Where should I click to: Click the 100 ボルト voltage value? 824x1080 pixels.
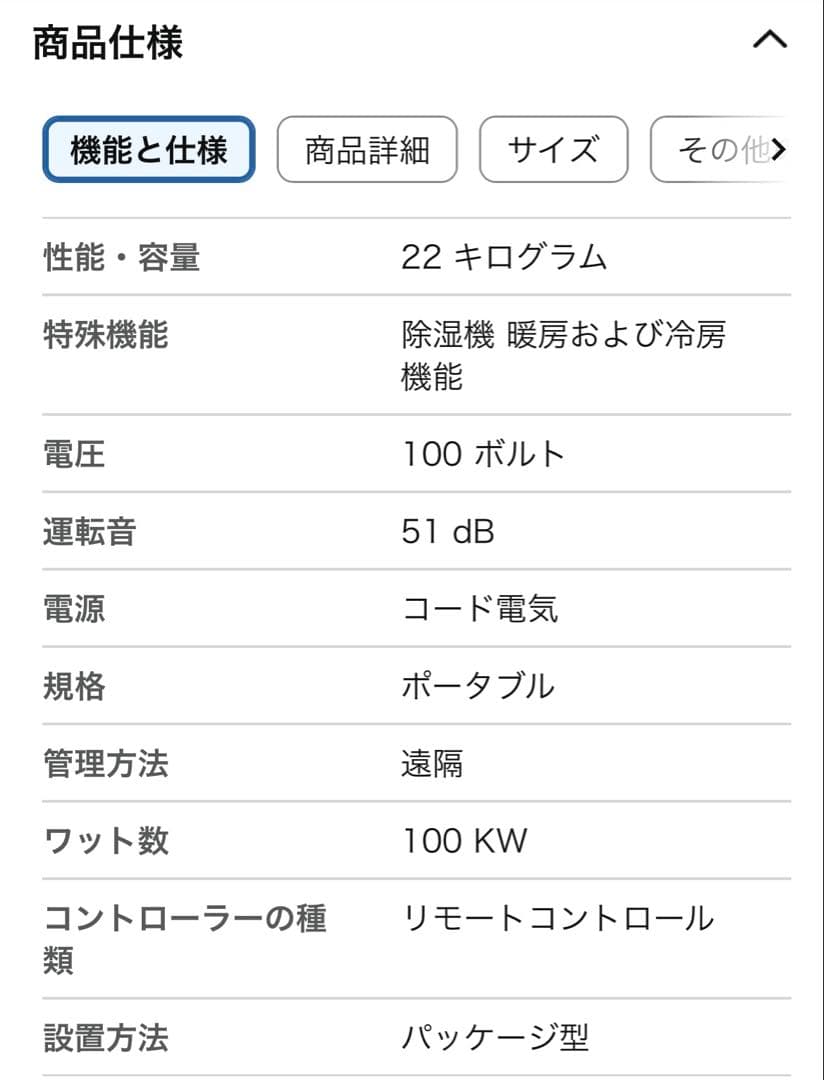point(482,455)
